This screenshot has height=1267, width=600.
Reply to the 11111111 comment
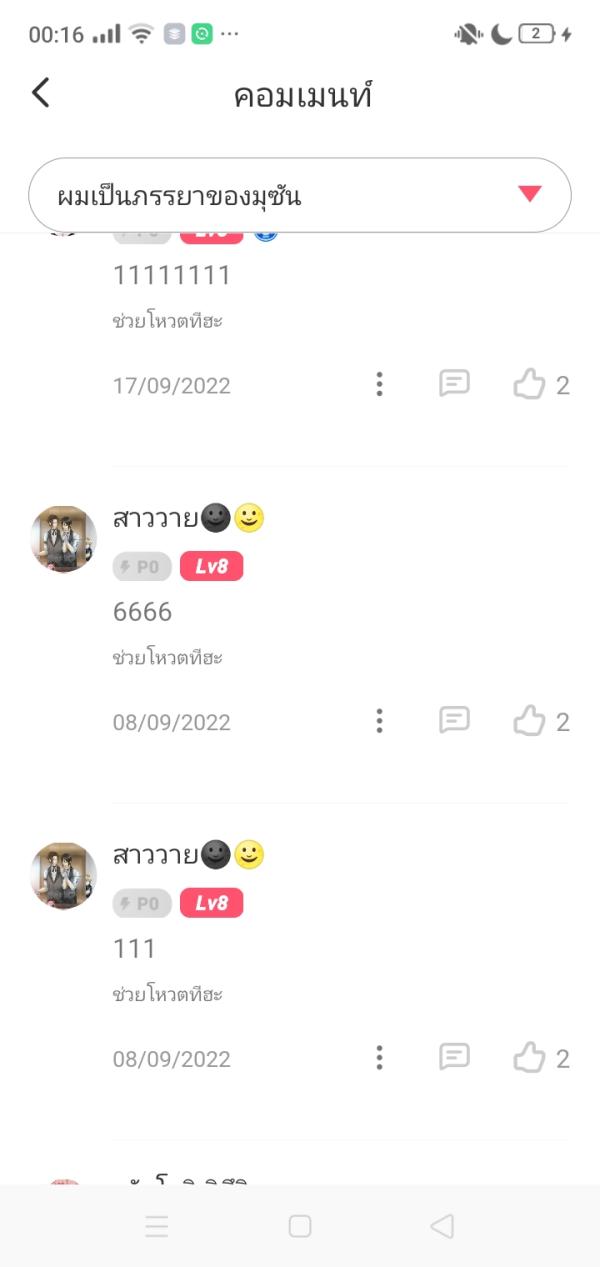coord(454,383)
